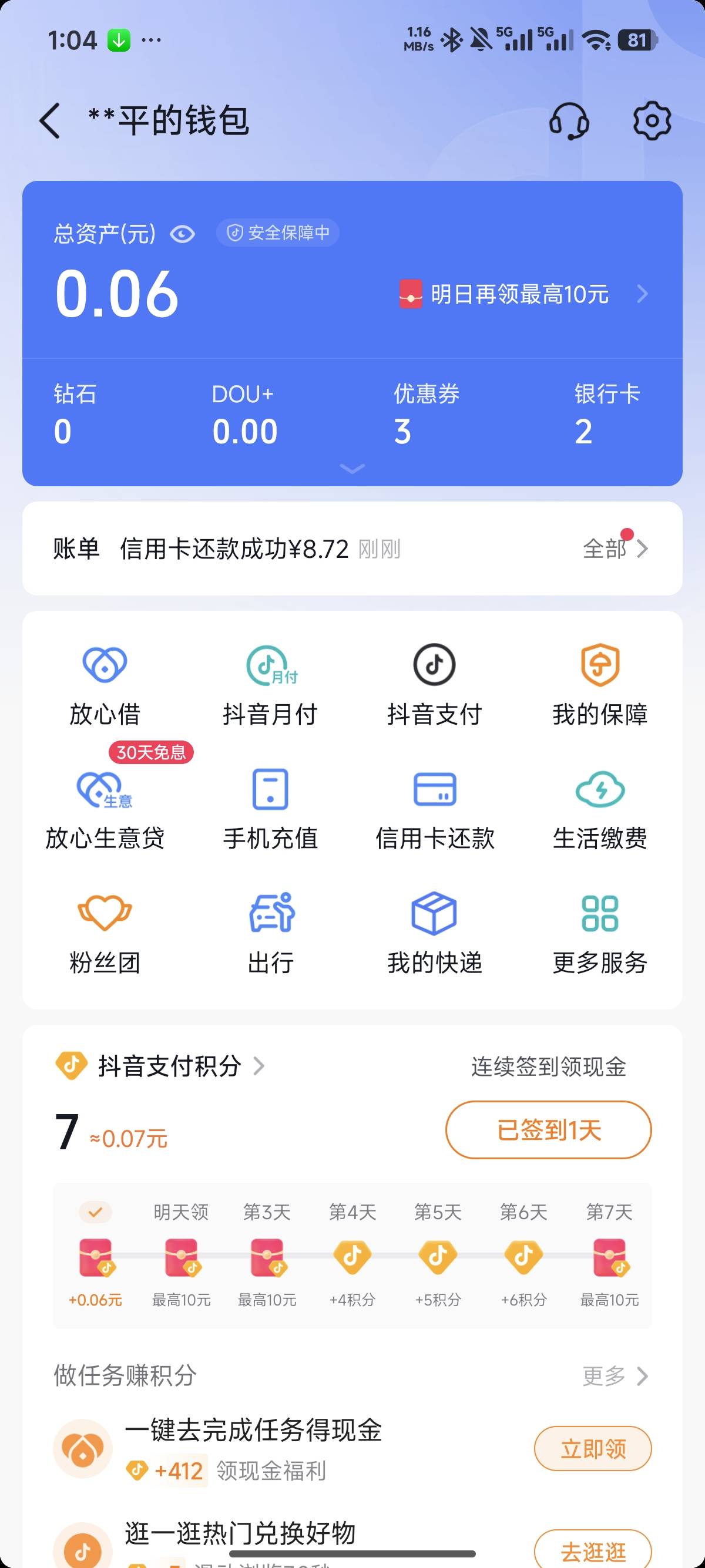Go back from the wallet page
705x1568 pixels.
50,120
